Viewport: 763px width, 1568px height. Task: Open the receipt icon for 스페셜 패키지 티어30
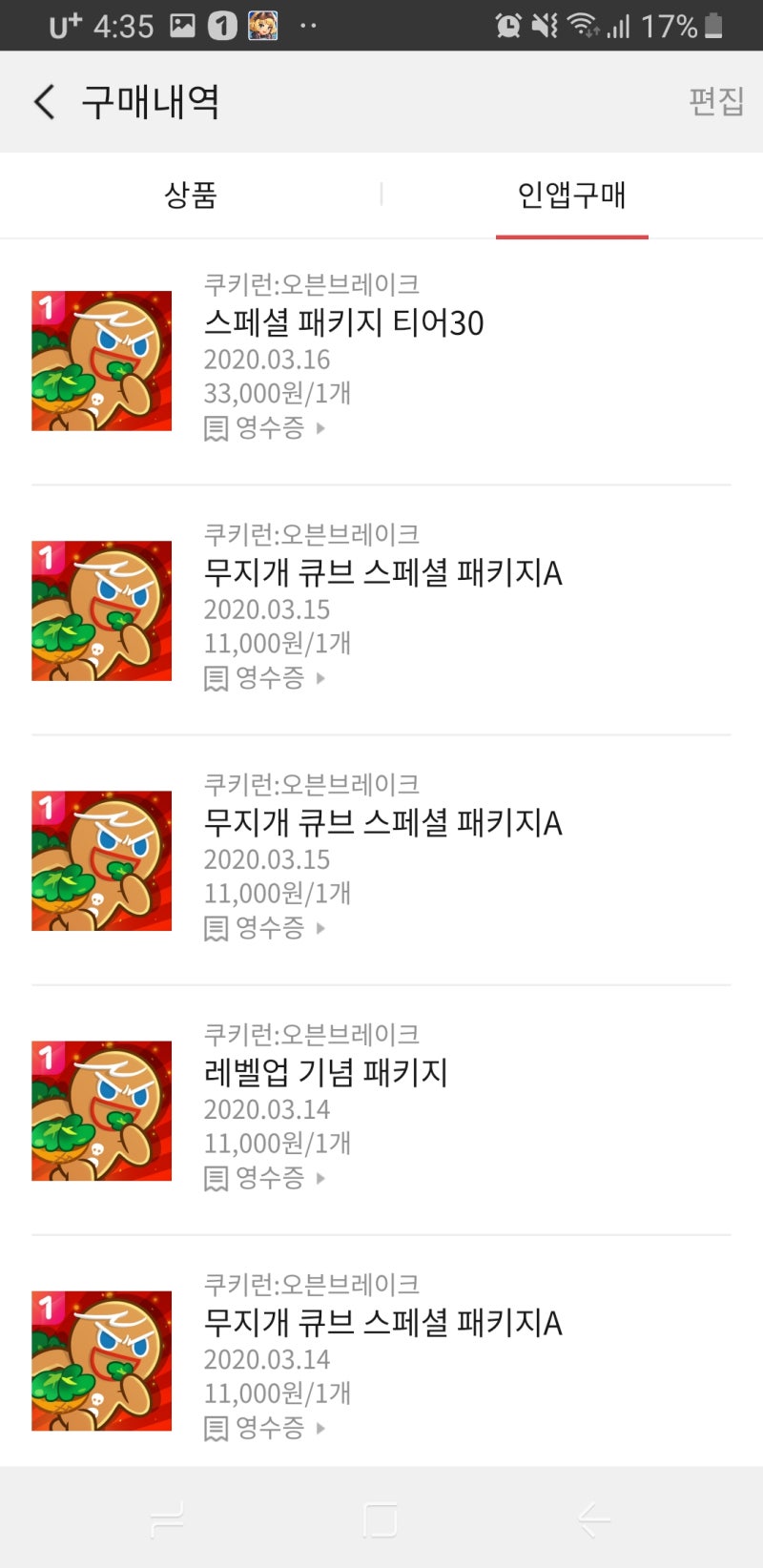click(x=215, y=428)
